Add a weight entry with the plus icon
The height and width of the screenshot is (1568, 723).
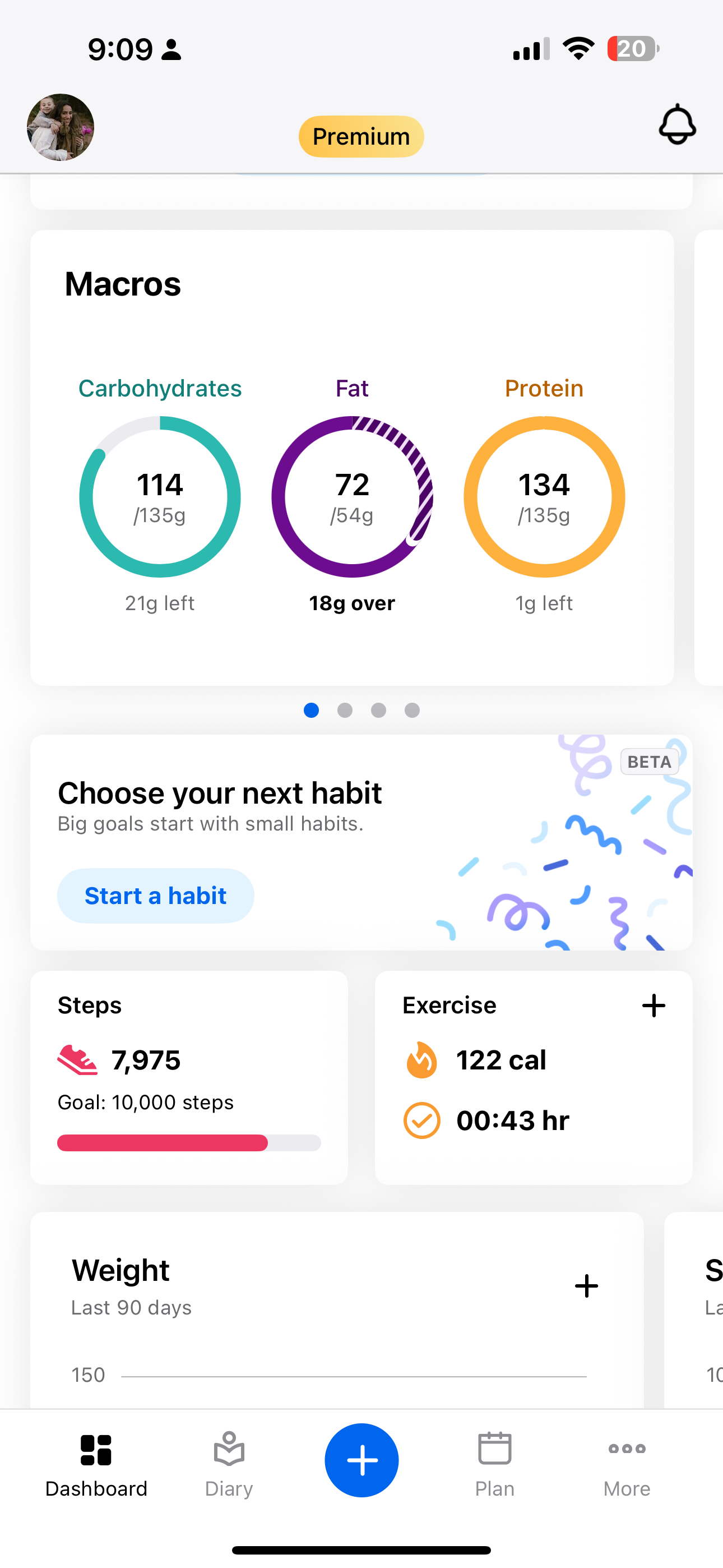(586, 1285)
